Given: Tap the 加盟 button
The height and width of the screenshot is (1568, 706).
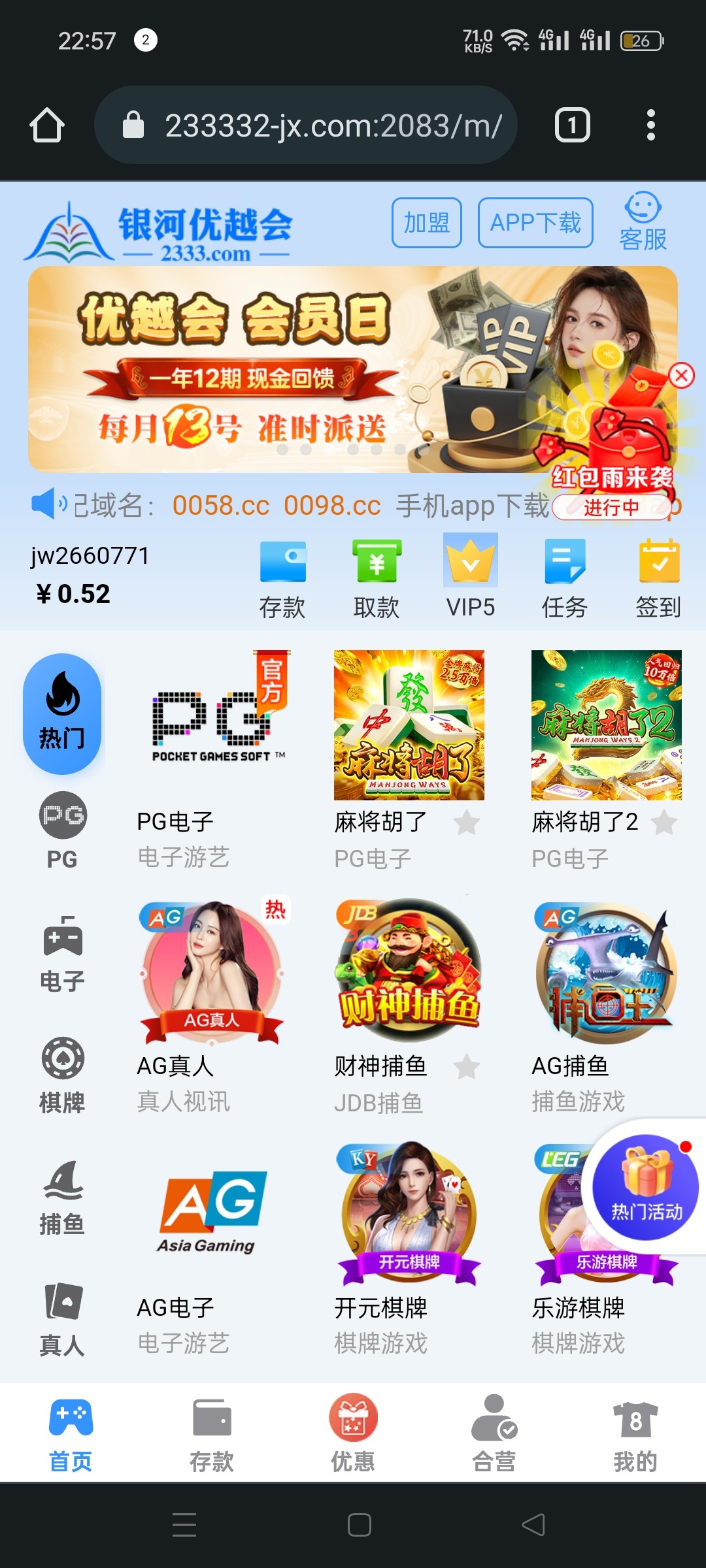Looking at the screenshot, I should (427, 223).
